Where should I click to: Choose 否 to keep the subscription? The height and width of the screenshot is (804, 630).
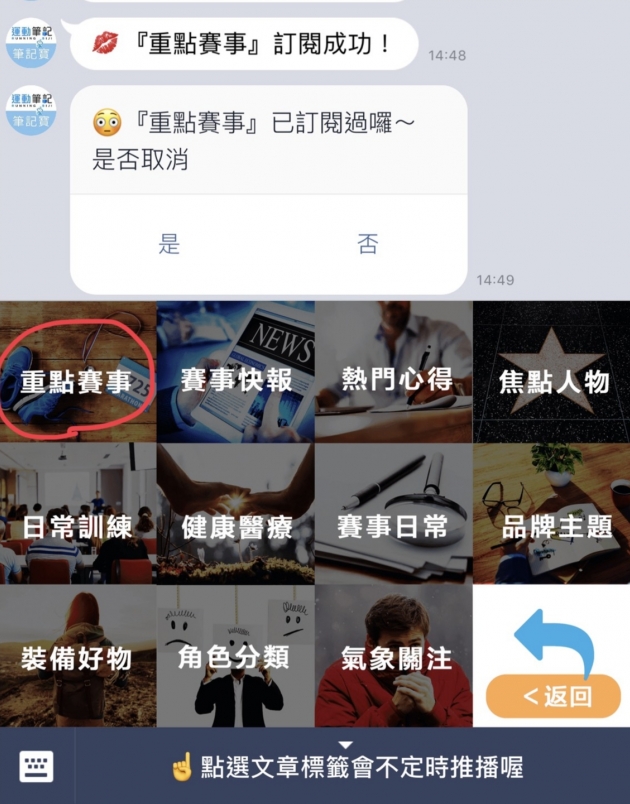tap(367, 244)
